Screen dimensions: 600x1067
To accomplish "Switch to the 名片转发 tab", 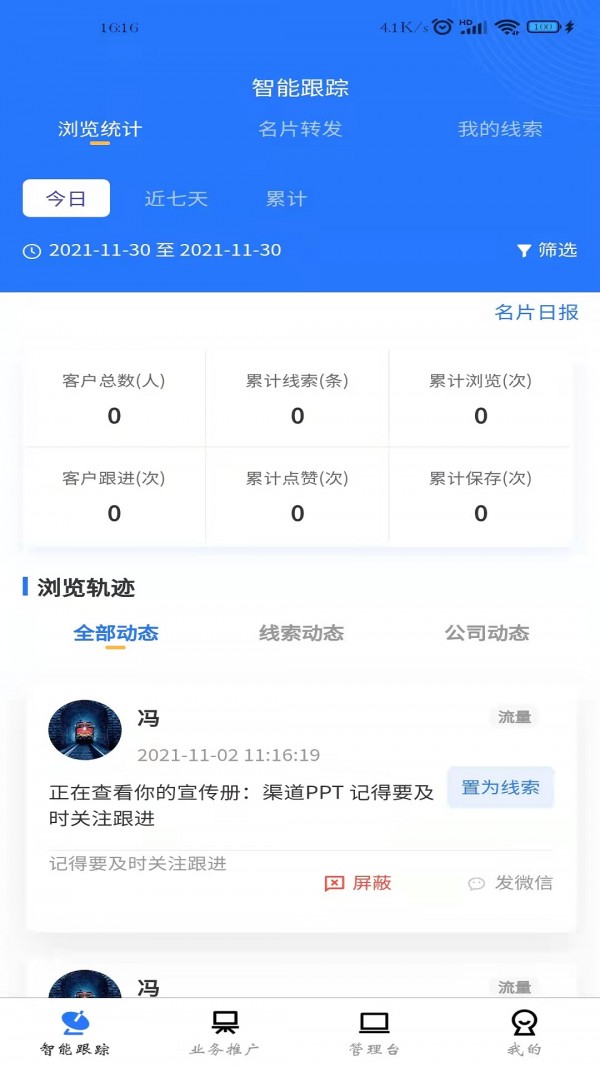I will (x=300, y=129).
